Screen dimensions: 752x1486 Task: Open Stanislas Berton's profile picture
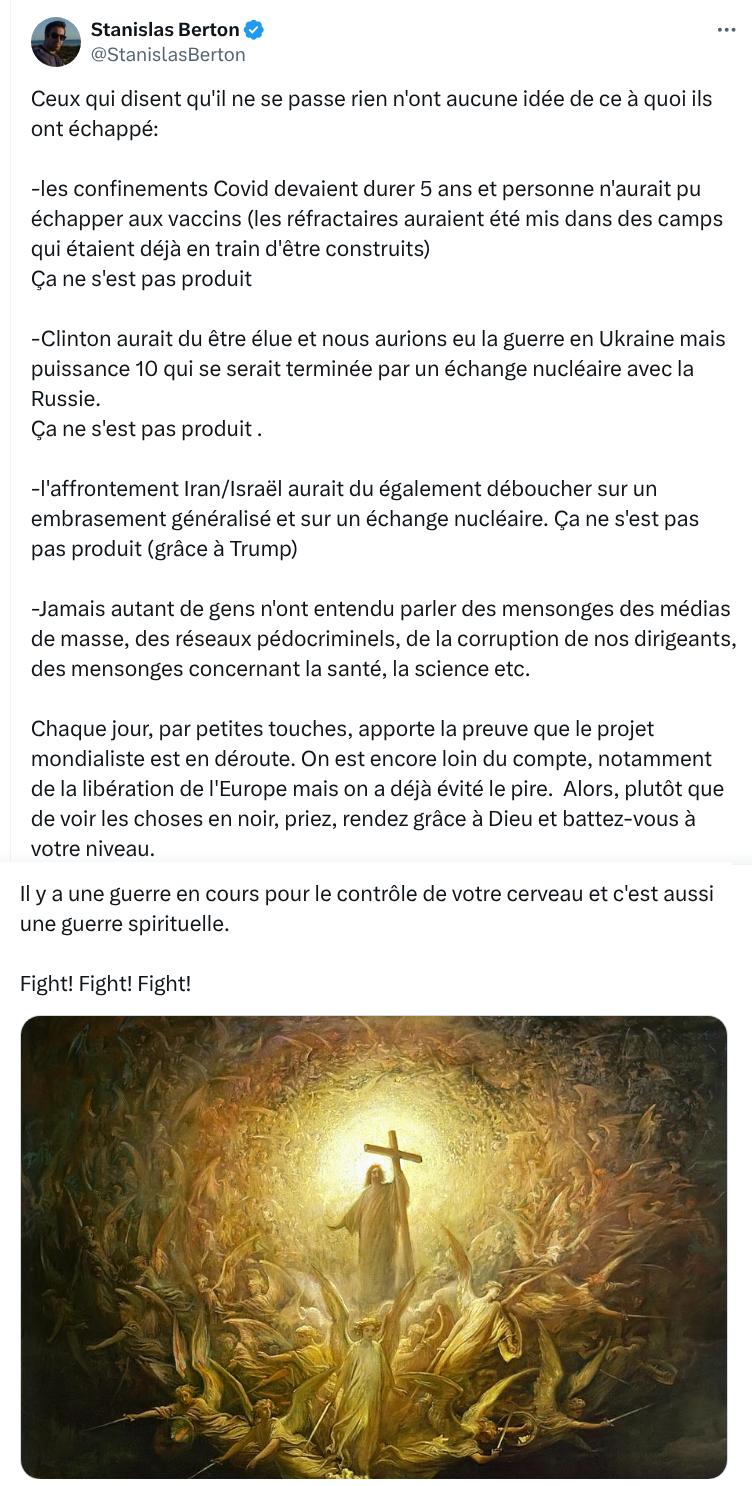56,42
